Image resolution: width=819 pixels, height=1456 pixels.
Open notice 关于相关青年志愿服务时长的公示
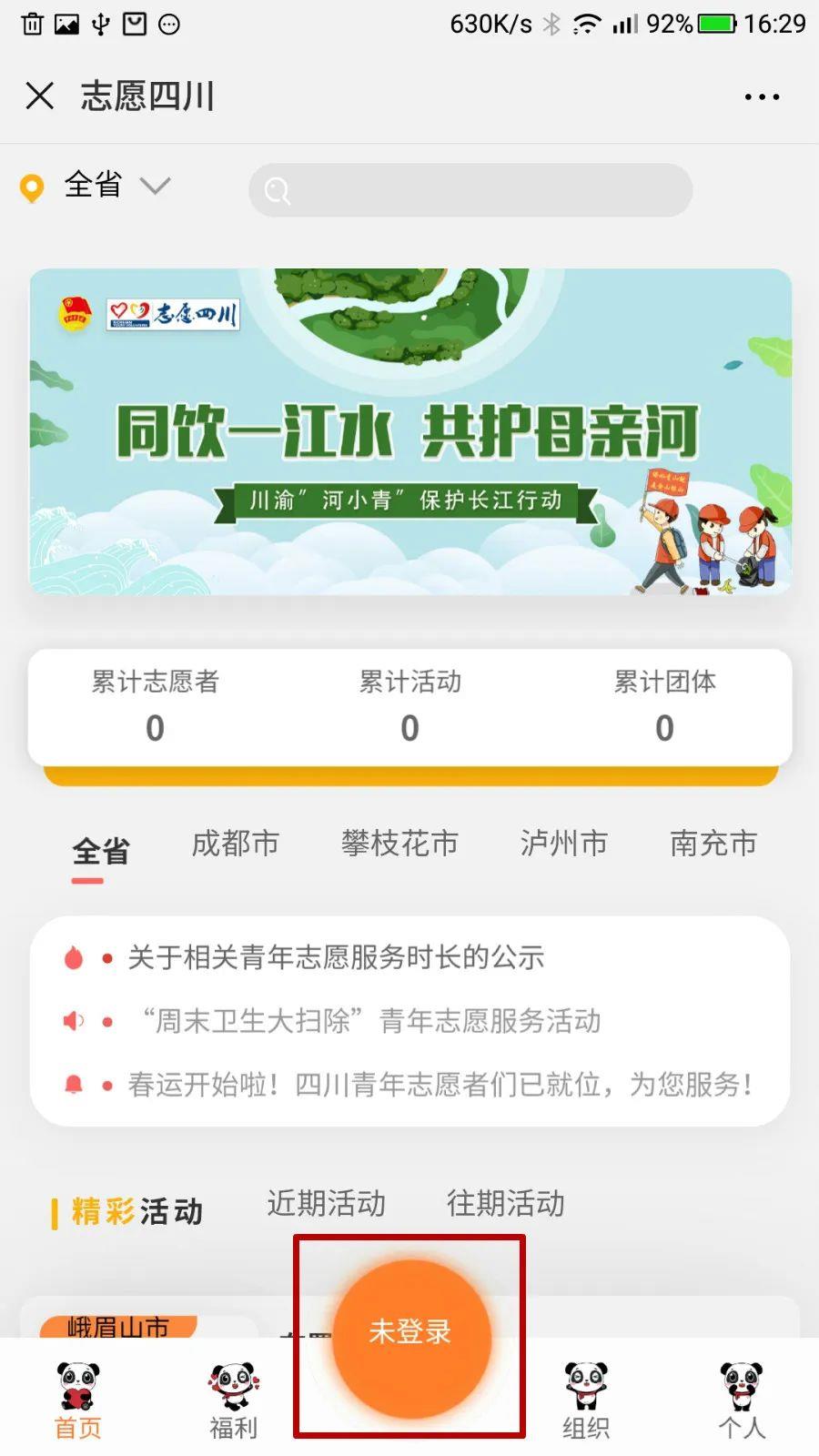[336, 957]
